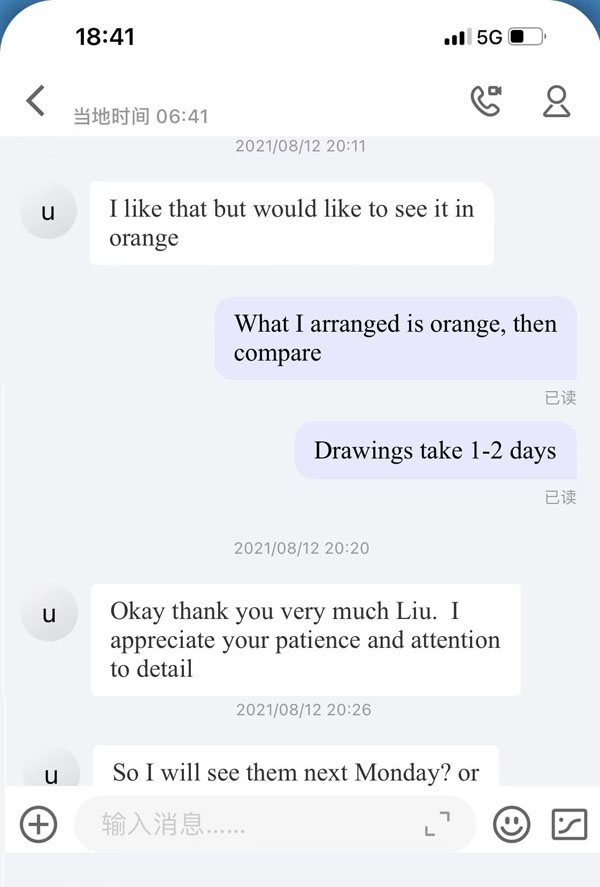The image size is (600, 887).
Task: Go back to the previous screen
Action: [x=36, y=101]
